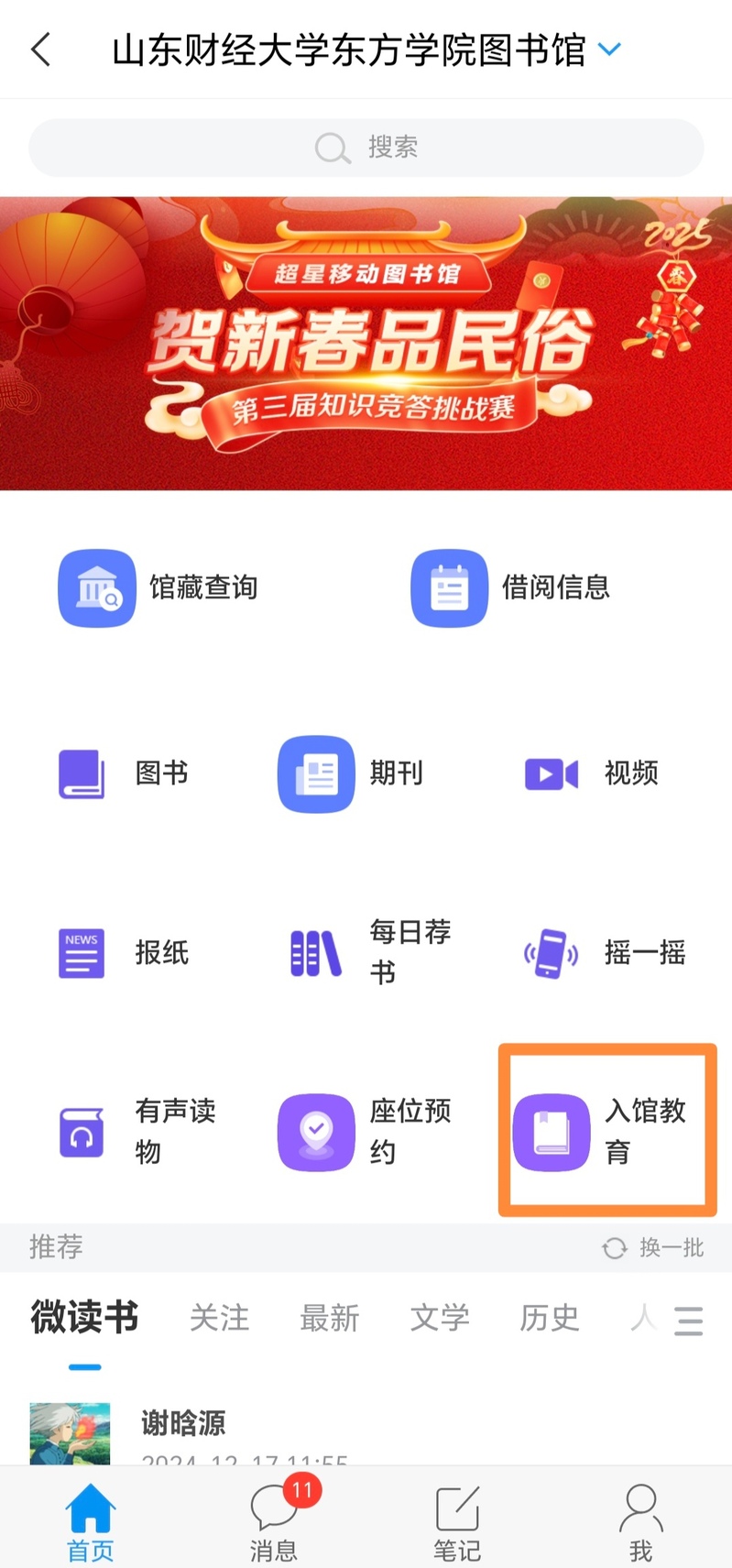The height and width of the screenshot is (1568, 732).
Task: Expand the library name dropdown
Action: pyautogui.click(x=609, y=49)
